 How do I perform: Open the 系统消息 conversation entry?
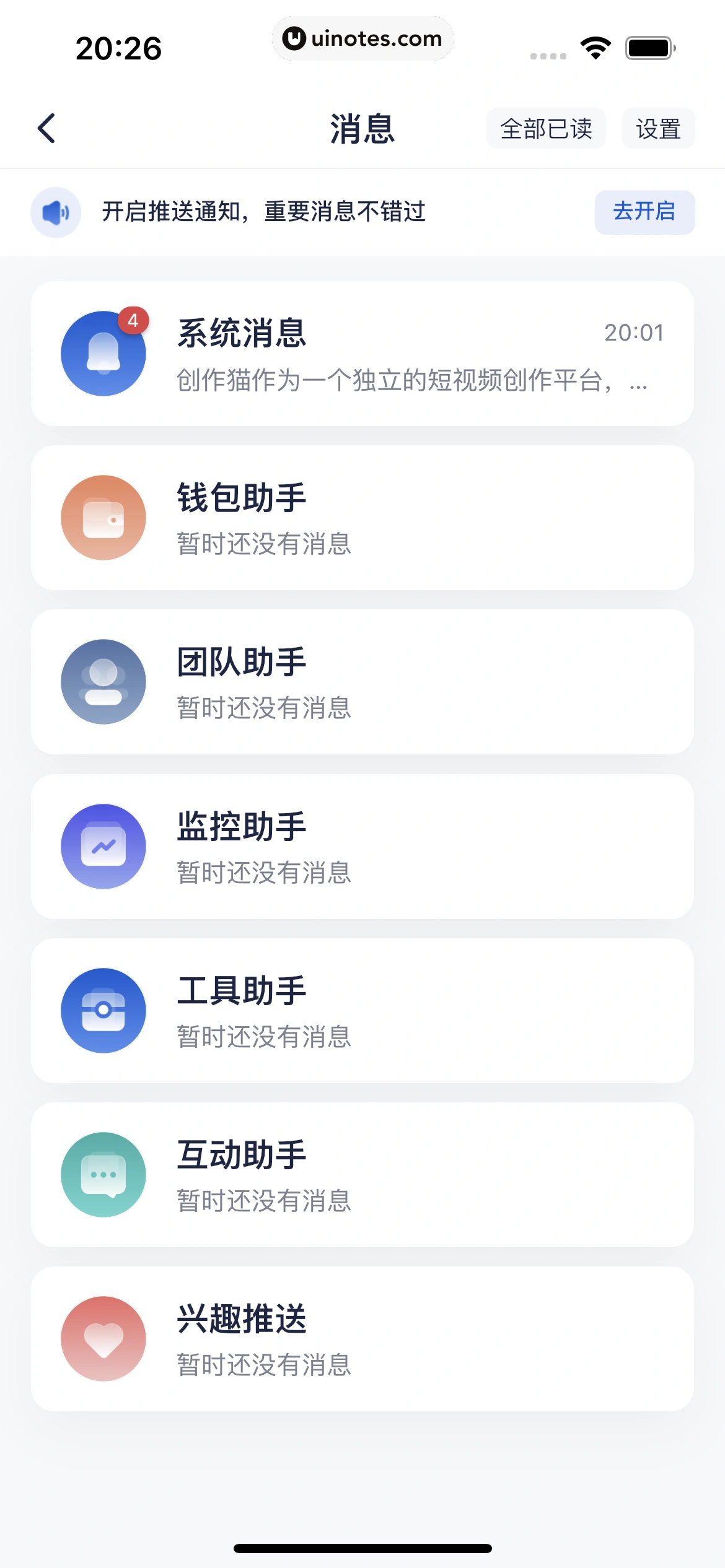coord(362,354)
